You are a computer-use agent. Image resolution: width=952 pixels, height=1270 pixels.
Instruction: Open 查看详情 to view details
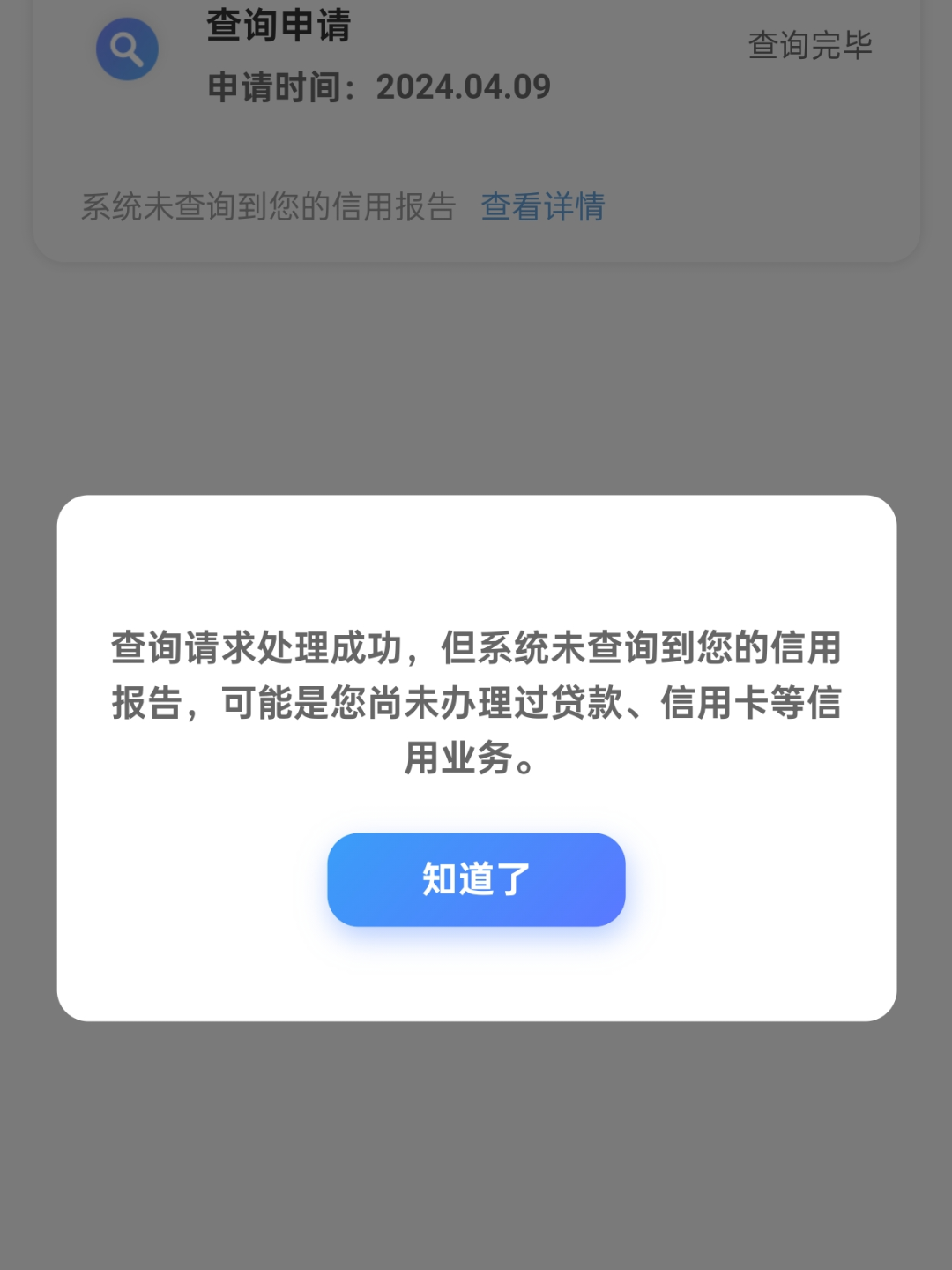pos(541,205)
